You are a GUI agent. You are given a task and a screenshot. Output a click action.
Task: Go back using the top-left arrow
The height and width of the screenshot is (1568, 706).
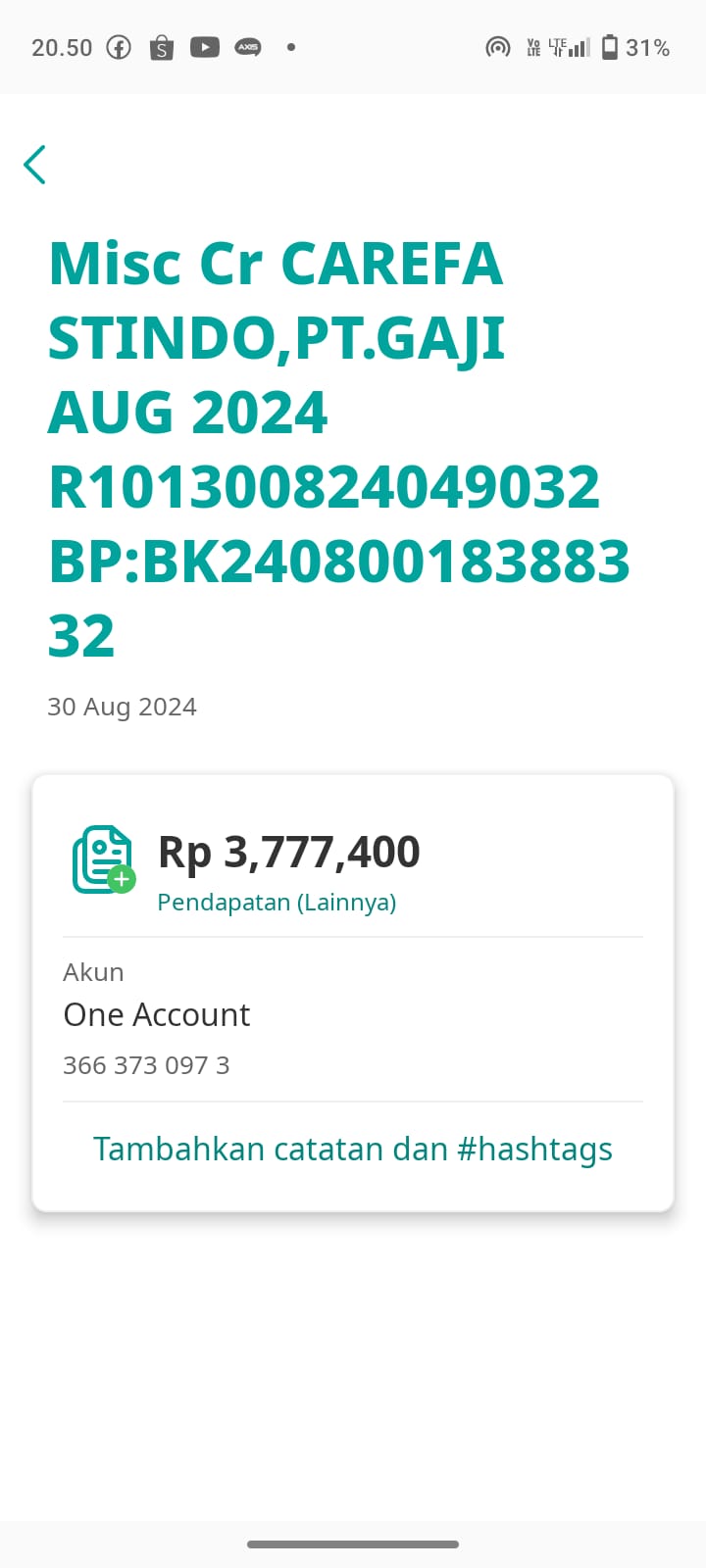point(35,165)
